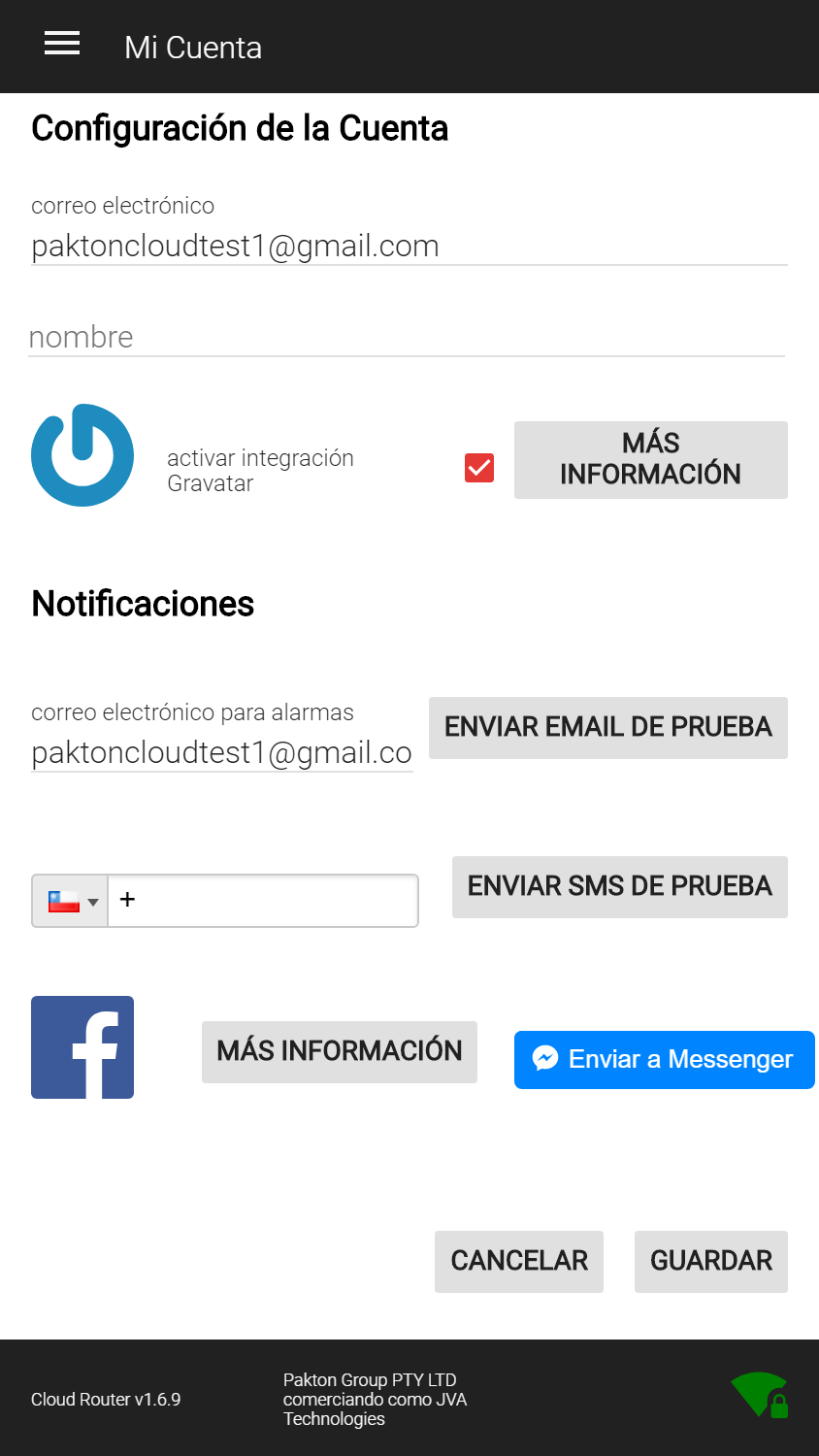This screenshot has width=819, height=1456.
Task: Select CANCELAR to discard changes
Action: (x=519, y=1261)
